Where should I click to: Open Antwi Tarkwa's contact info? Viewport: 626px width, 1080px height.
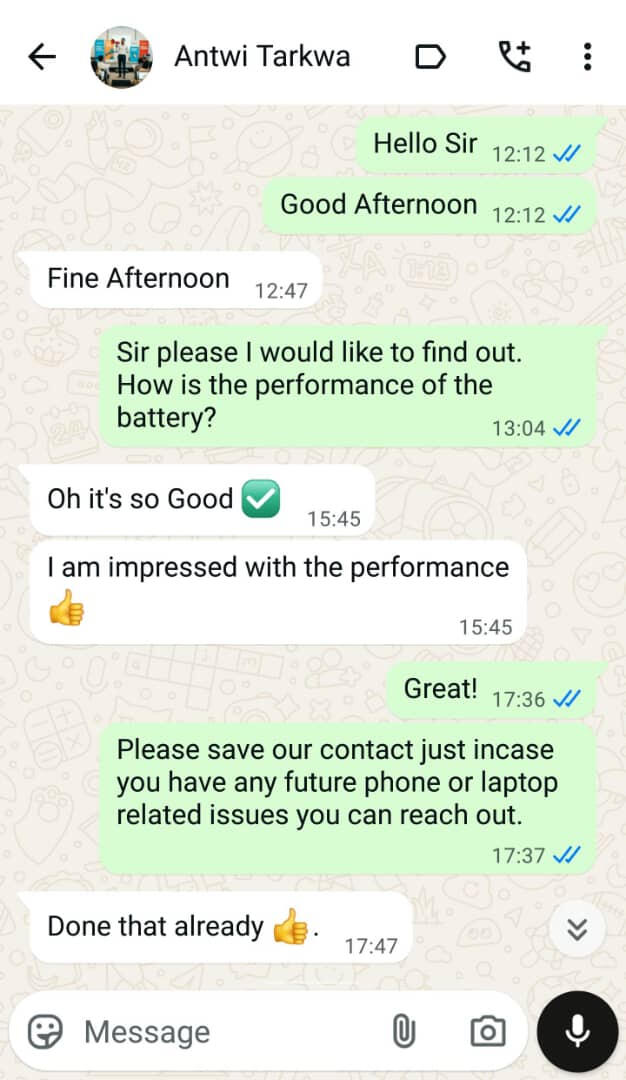[x=262, y=57]
